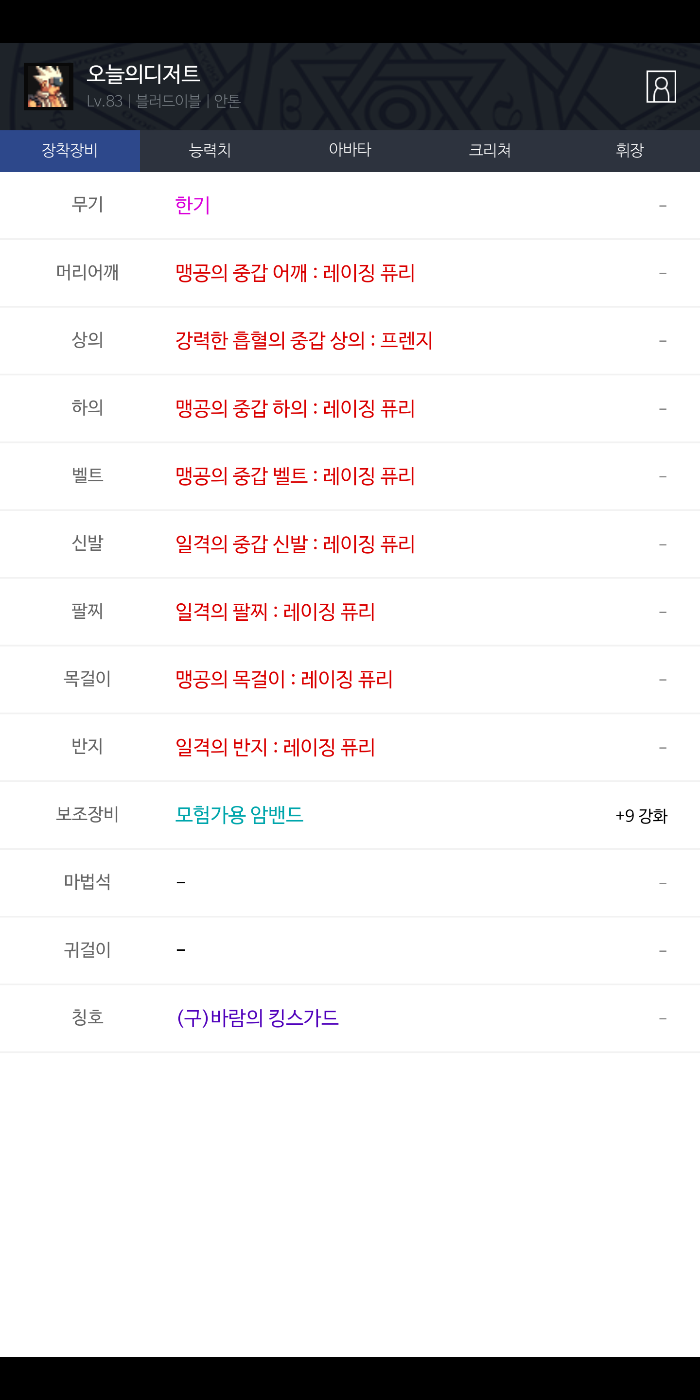Image resolution: width=700 pixels, height=1400 pixels.
Task: Open 강력한 흡혈의 중갑 상의 : 프렌지 item
Action: coord(304,340)
